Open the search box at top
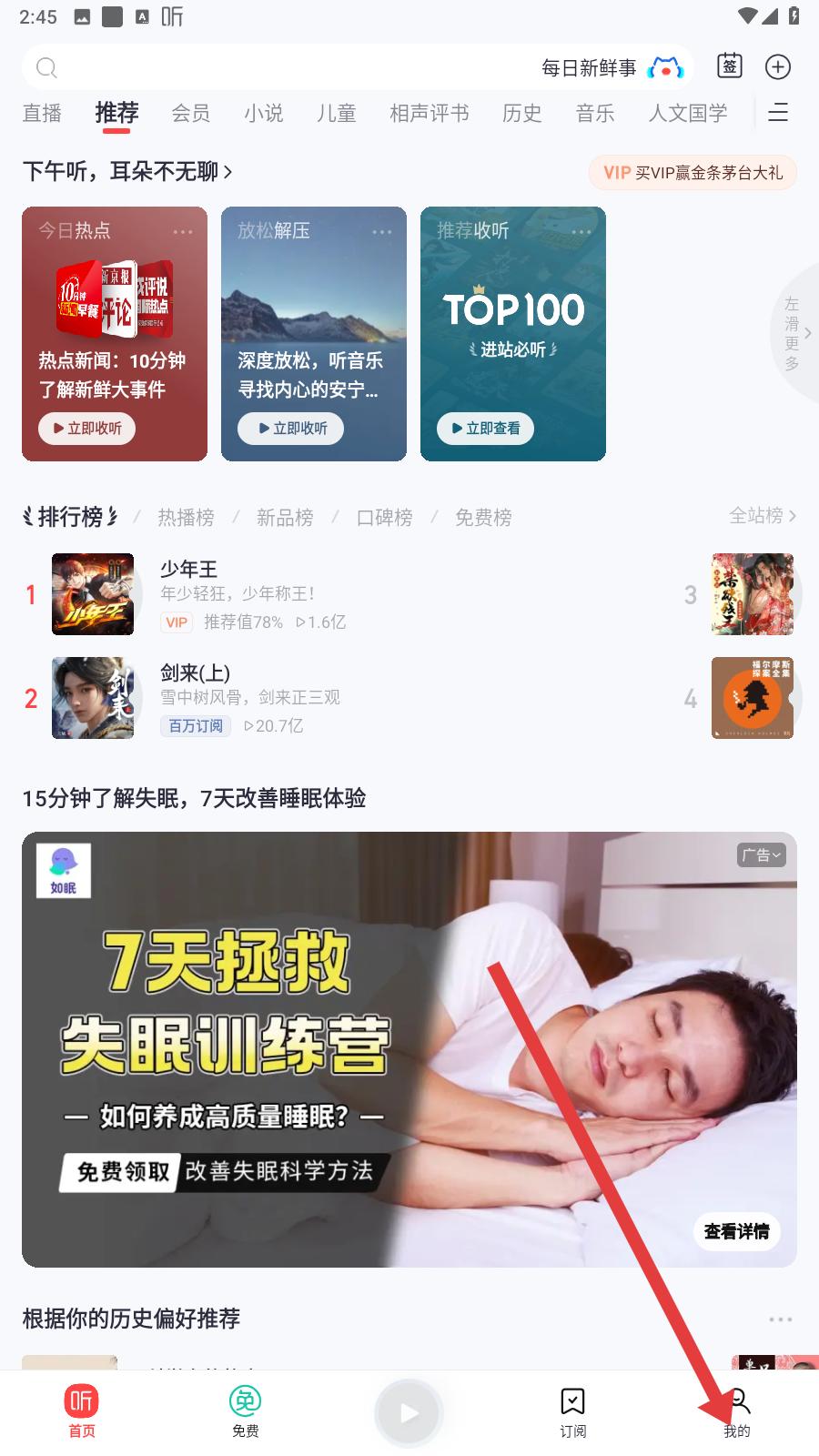819x1456 pixels. (x=273, y=68)
